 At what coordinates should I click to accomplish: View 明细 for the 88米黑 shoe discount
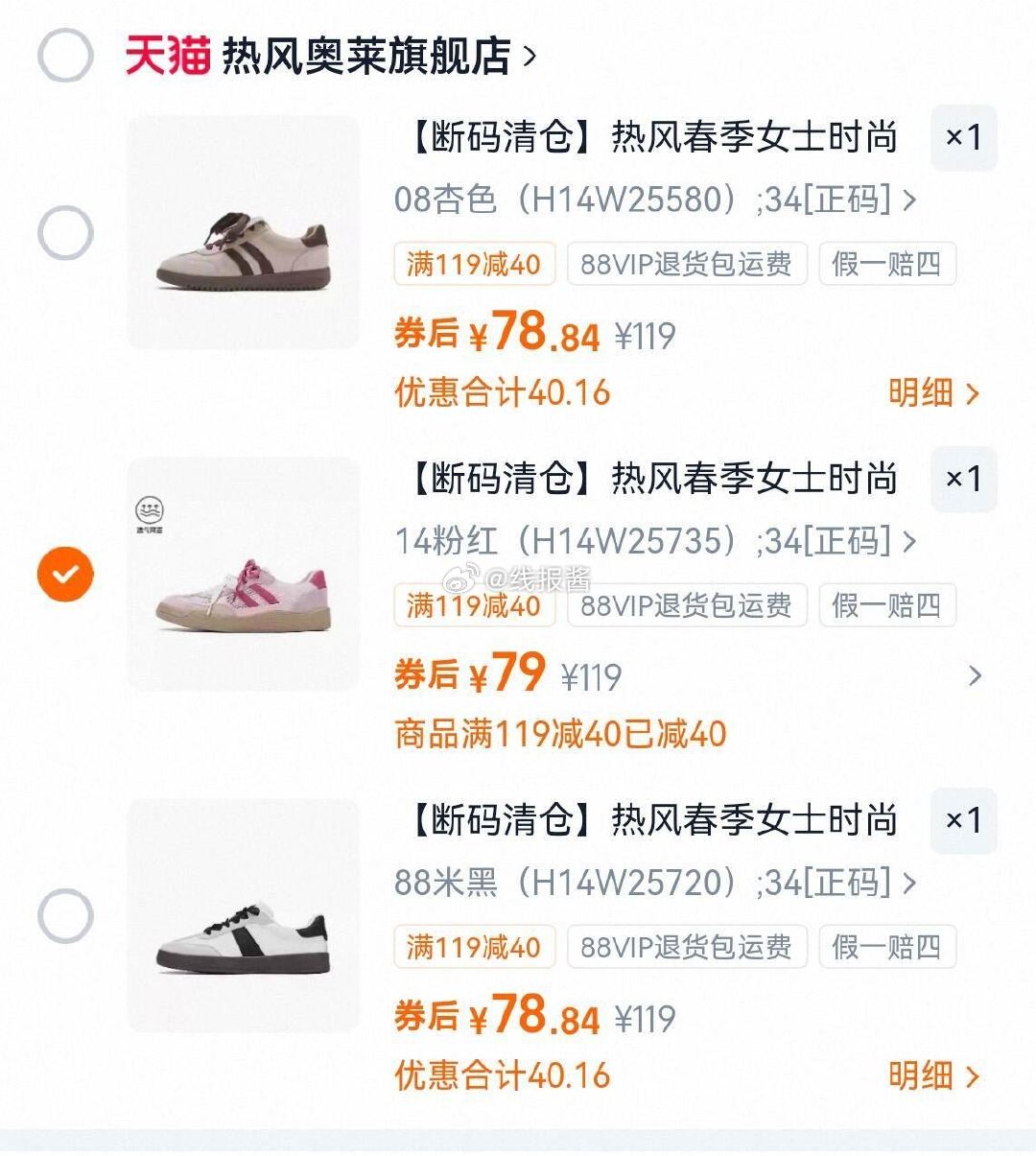(x=933, y=1075)
